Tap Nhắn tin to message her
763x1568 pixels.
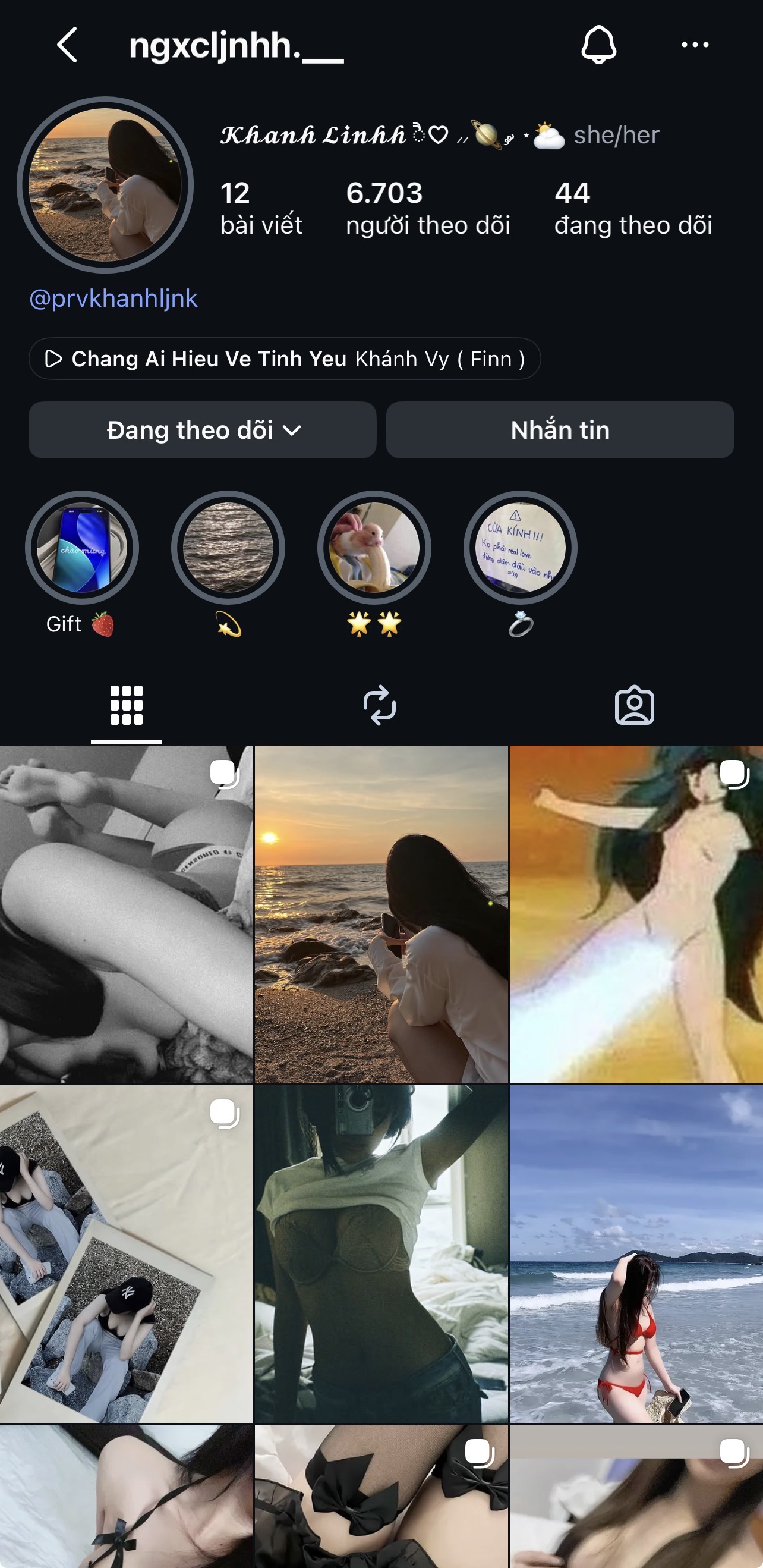click(560, 430)
